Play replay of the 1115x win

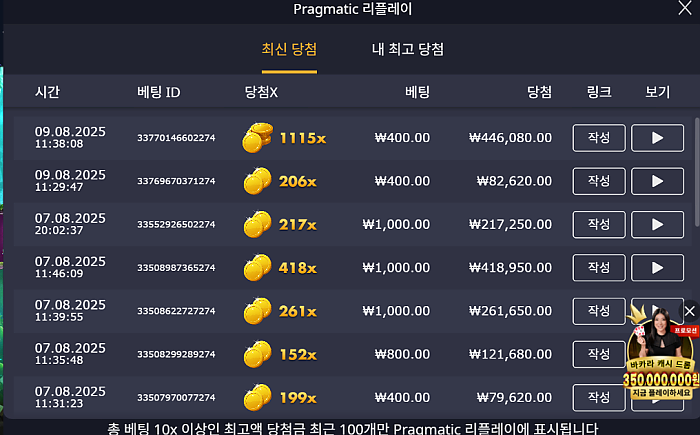click(657, 138)
